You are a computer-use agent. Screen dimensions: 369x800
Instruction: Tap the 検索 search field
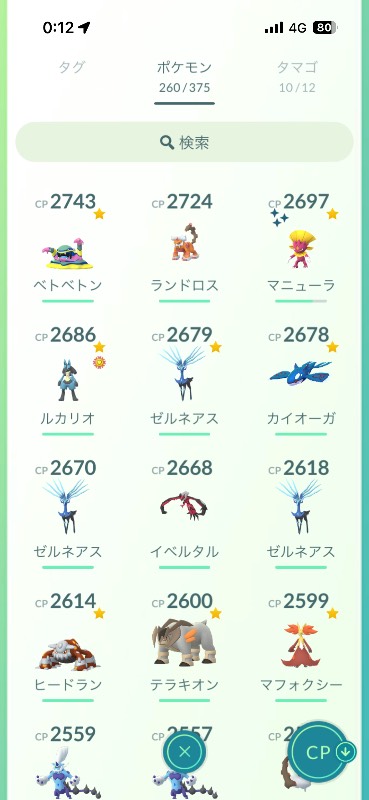click(184, 142)
